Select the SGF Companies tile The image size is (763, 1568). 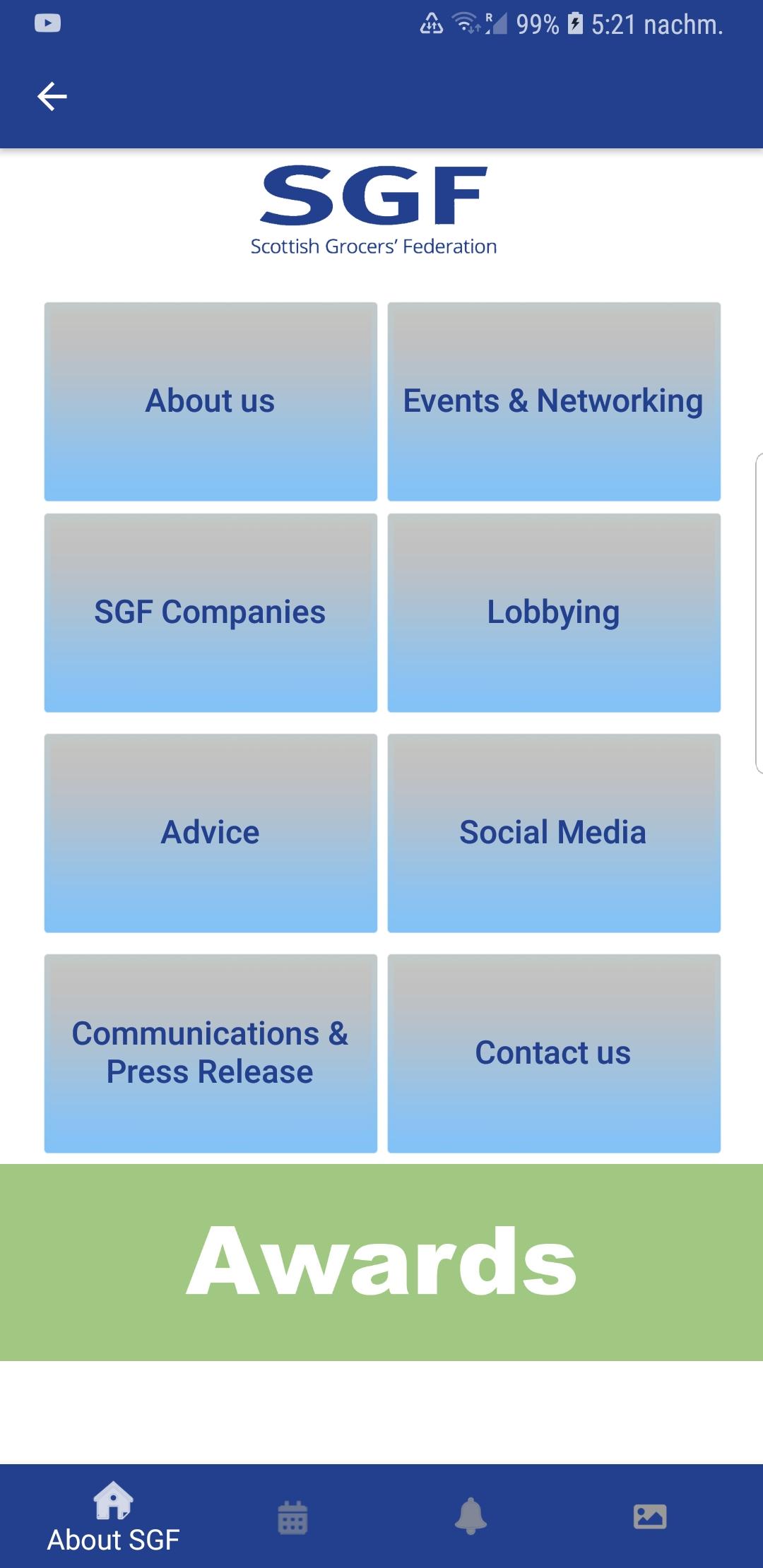(x=211, y=612)
